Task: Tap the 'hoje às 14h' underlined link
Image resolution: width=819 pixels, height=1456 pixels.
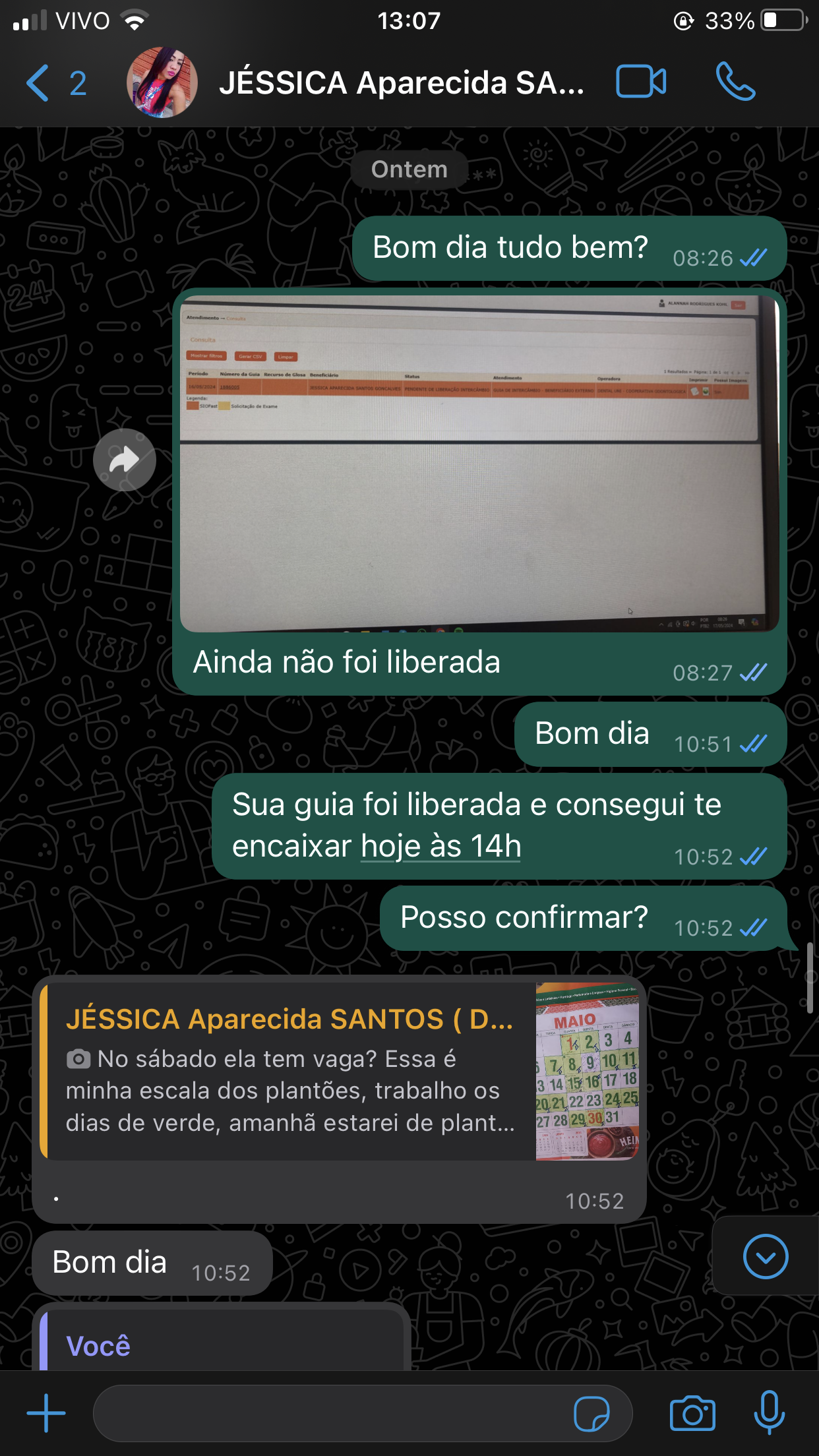Action: (x=441, y=846)
